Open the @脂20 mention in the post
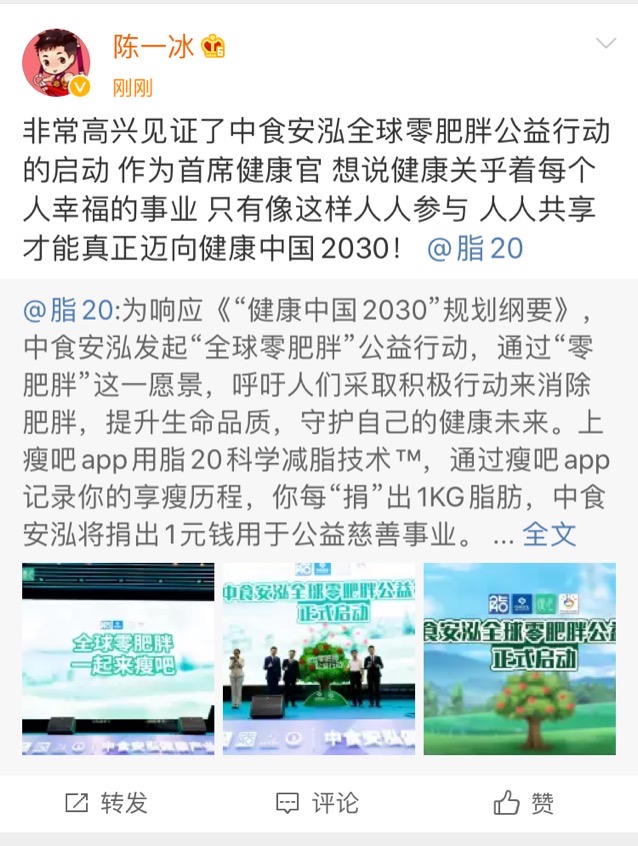The width and height of the screenshot is (638, 846). pos(475,248)
